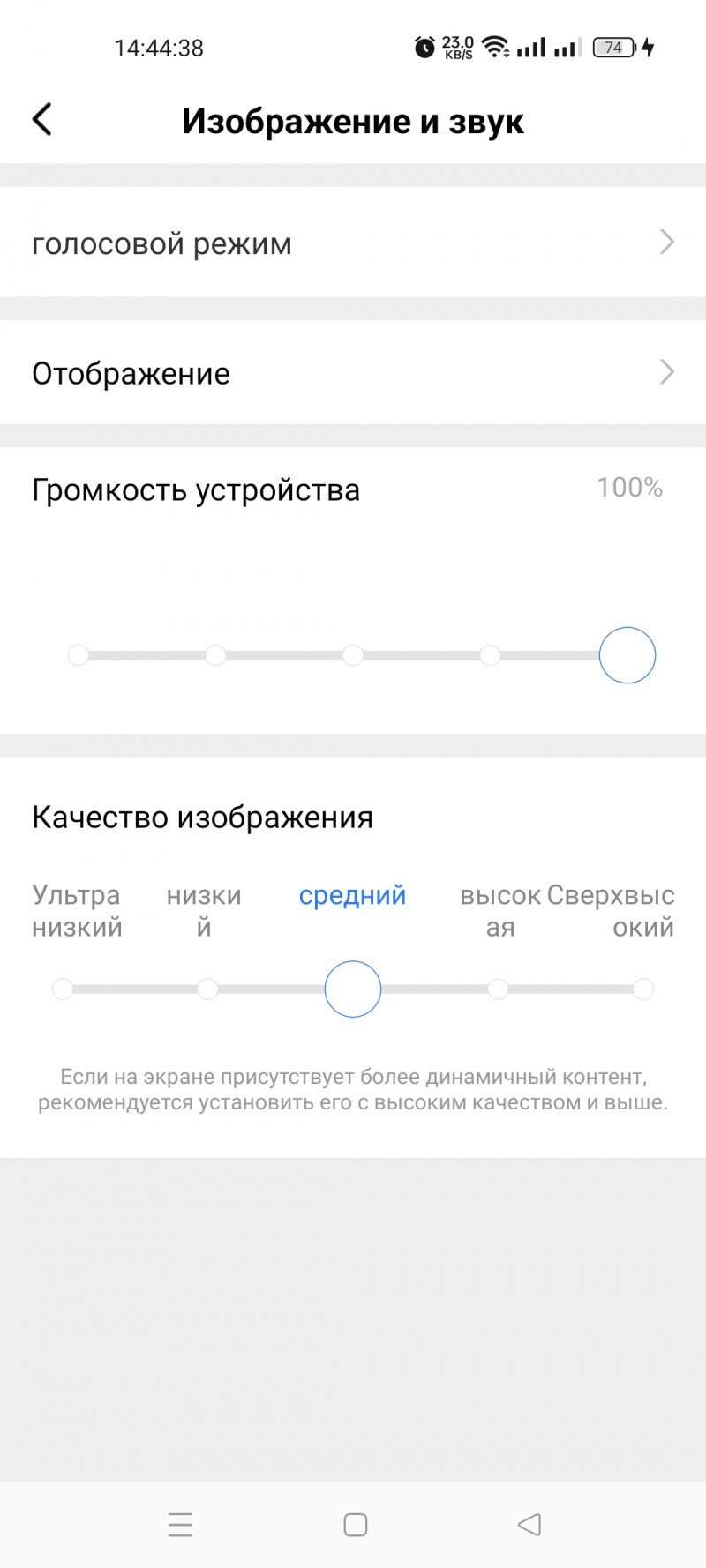This screenshot has height=1568, width=706.
Task: Go back using the top-left arrow
Action: coord(42,120)
